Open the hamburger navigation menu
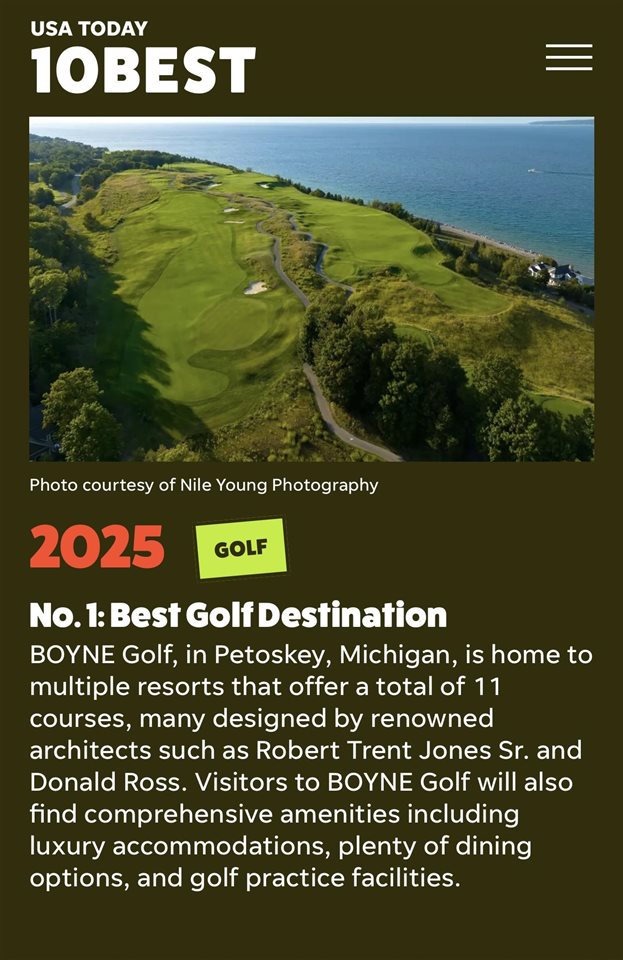 click(568, 57)
